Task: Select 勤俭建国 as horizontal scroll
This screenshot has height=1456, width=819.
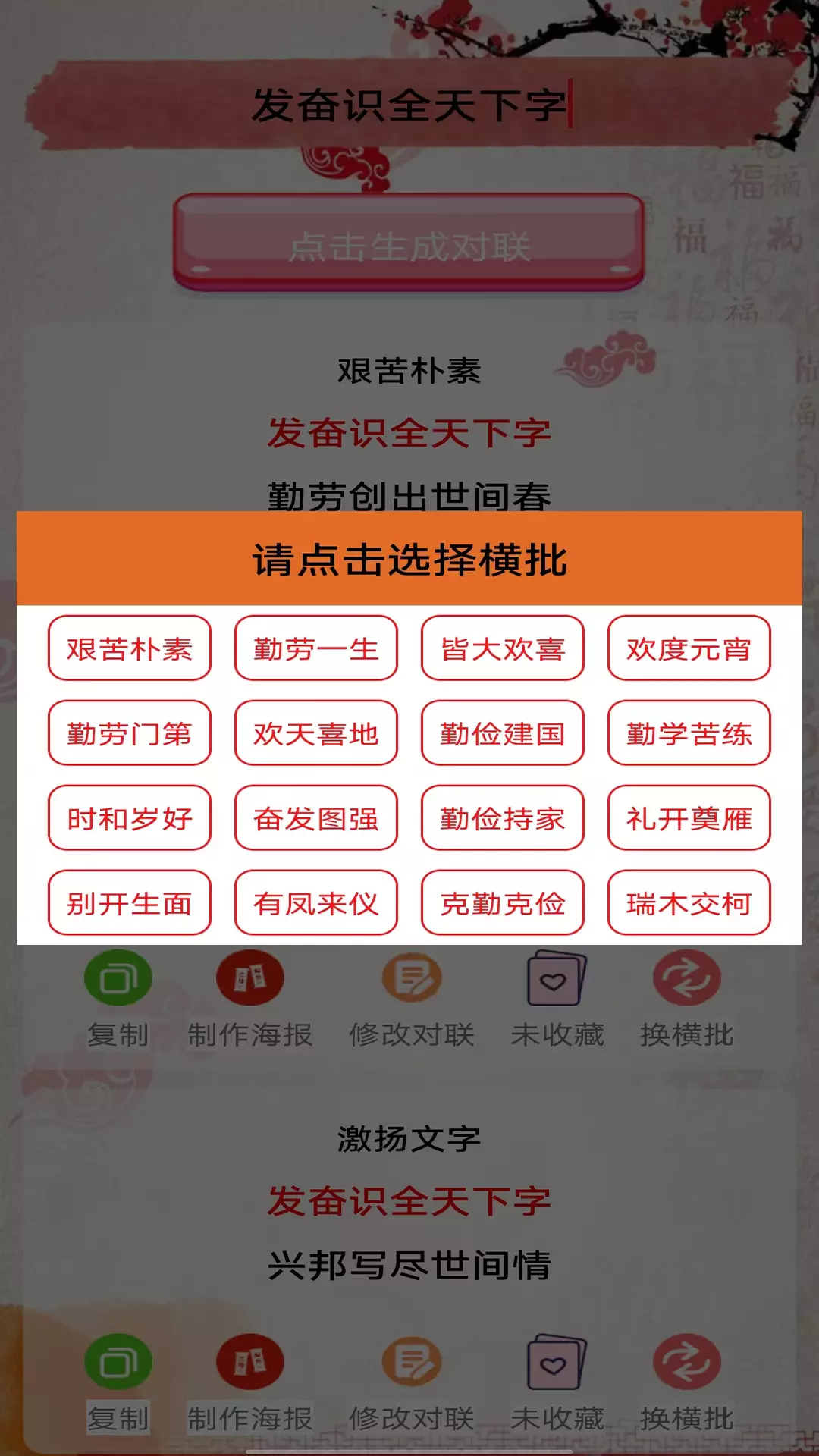Action: coord(503,733)
